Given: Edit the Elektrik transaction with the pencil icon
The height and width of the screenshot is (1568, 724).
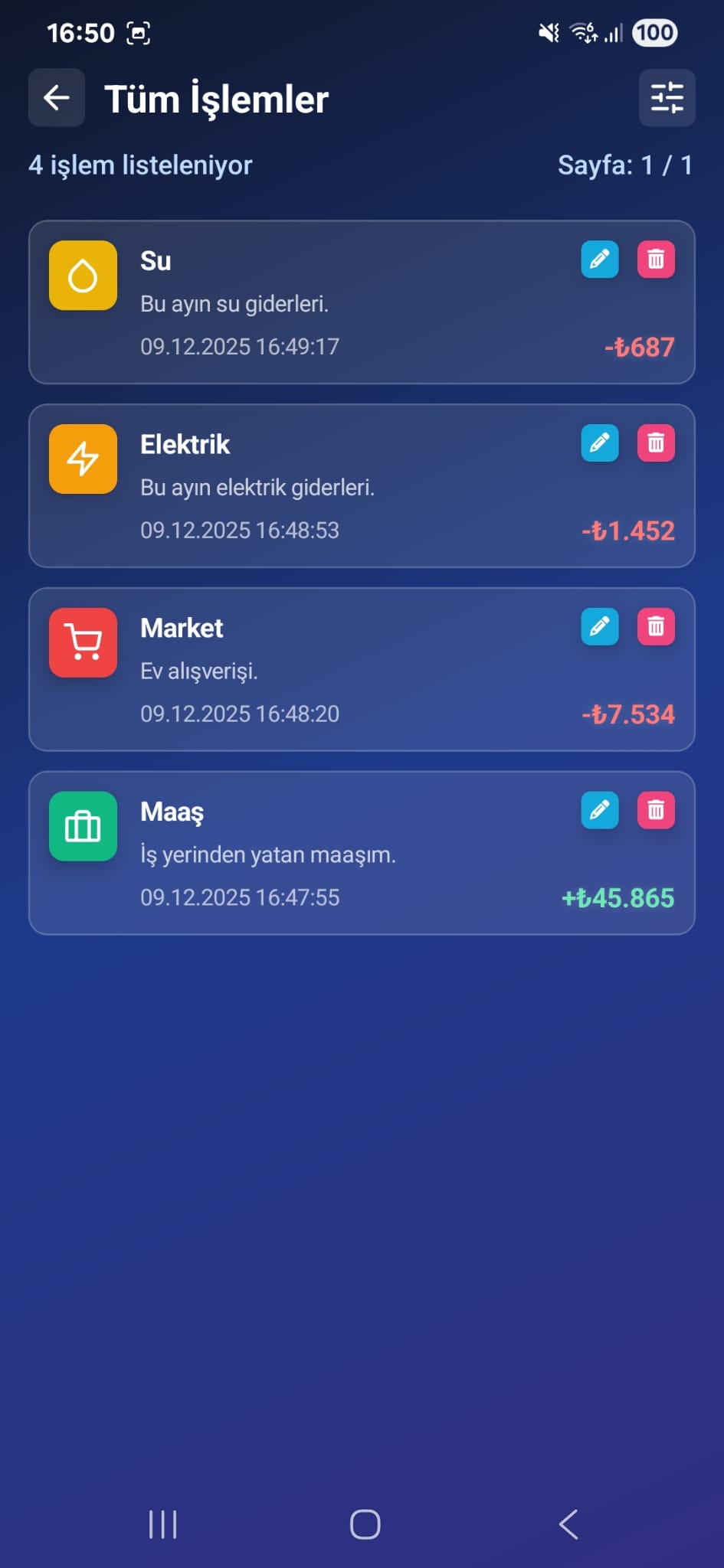Looking at the screenshot, I should [x=600, y=443].
